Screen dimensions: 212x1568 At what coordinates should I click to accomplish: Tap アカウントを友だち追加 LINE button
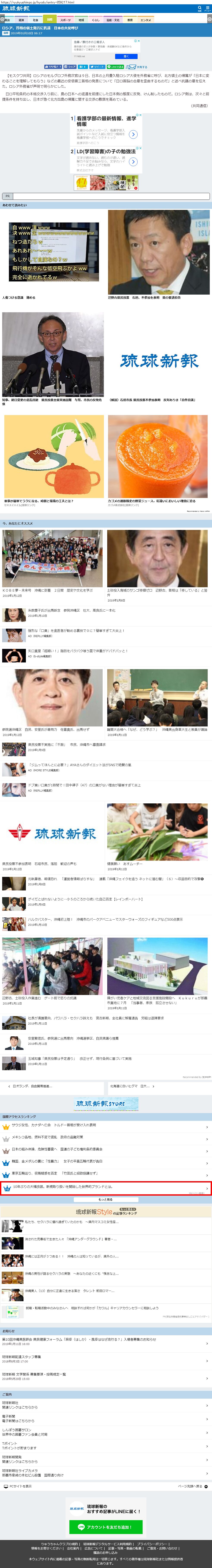tap(107, 1527)
